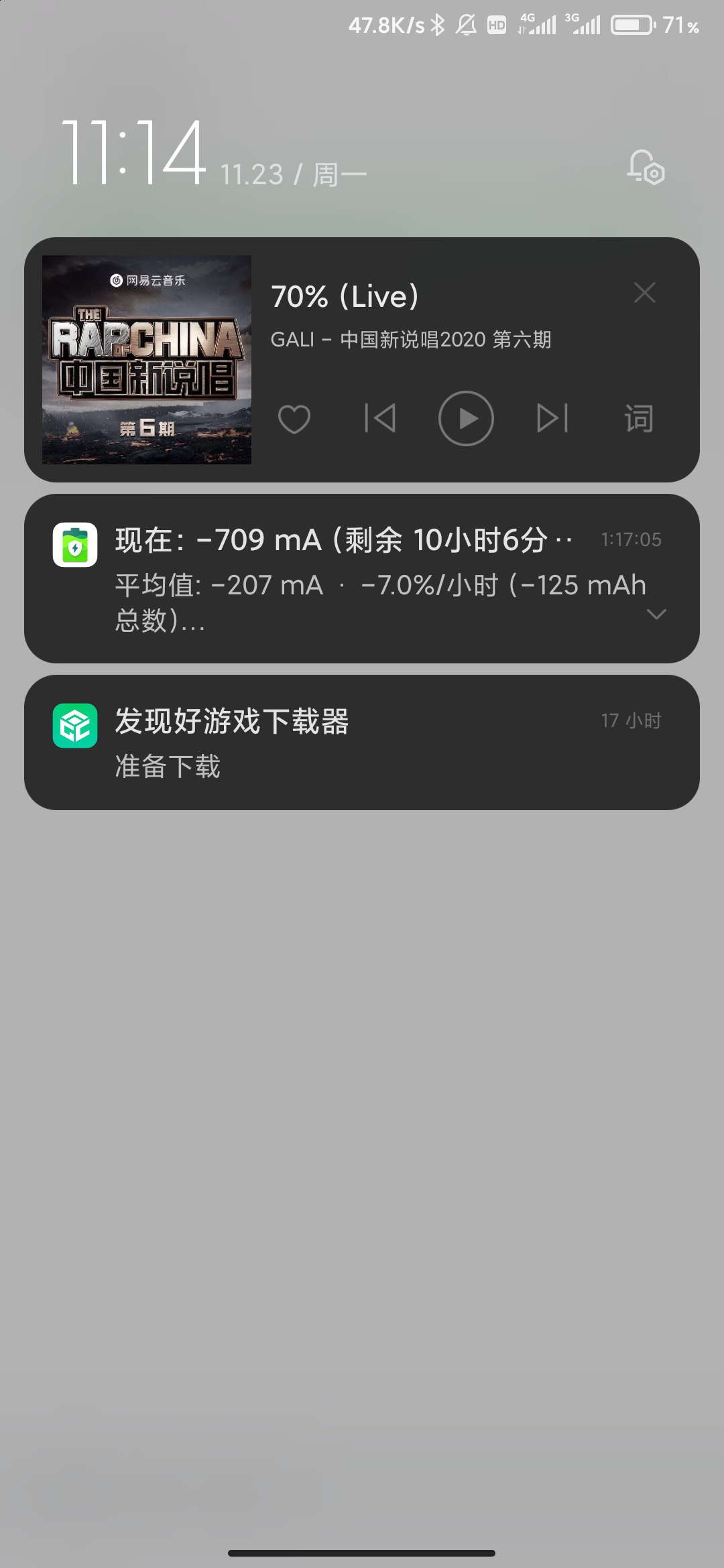Viewport: 724px width, 1568px height.
Task: Open The Rap of China album cover
Action: (x=147, y=360)
